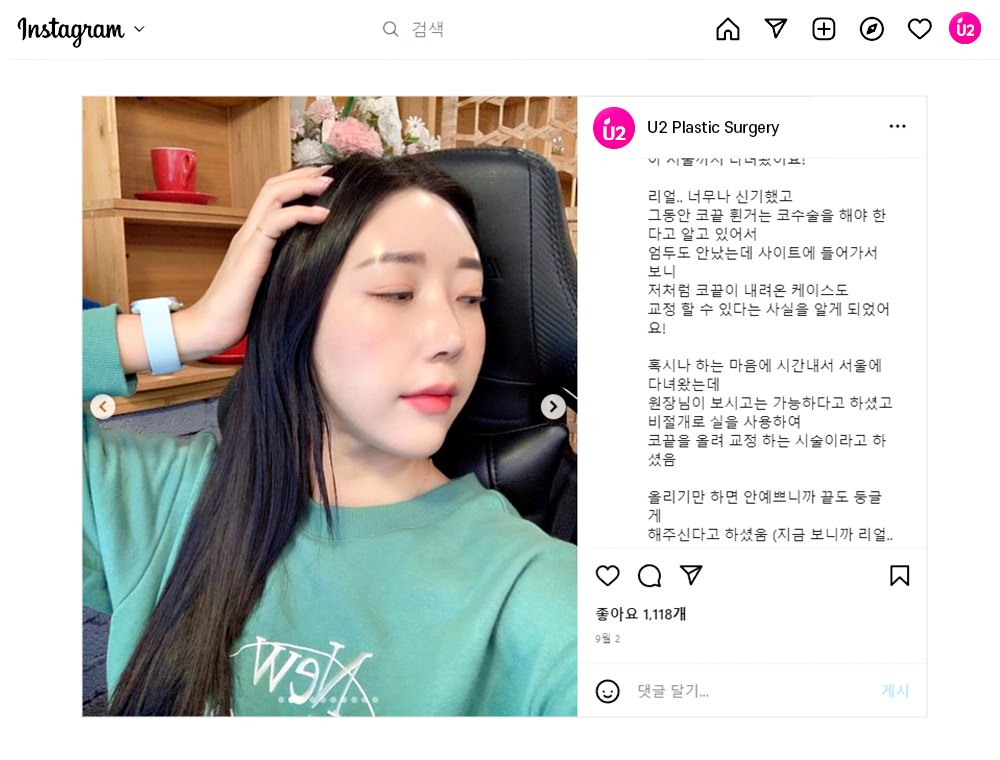Open direct messages

tap(776, 29)
